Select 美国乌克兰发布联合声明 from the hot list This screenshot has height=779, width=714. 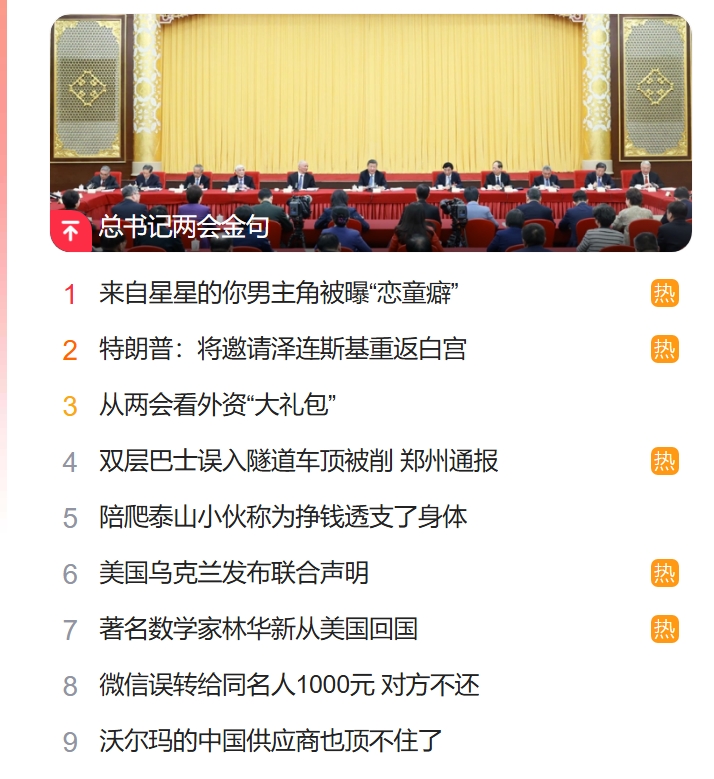pos(234,573)
